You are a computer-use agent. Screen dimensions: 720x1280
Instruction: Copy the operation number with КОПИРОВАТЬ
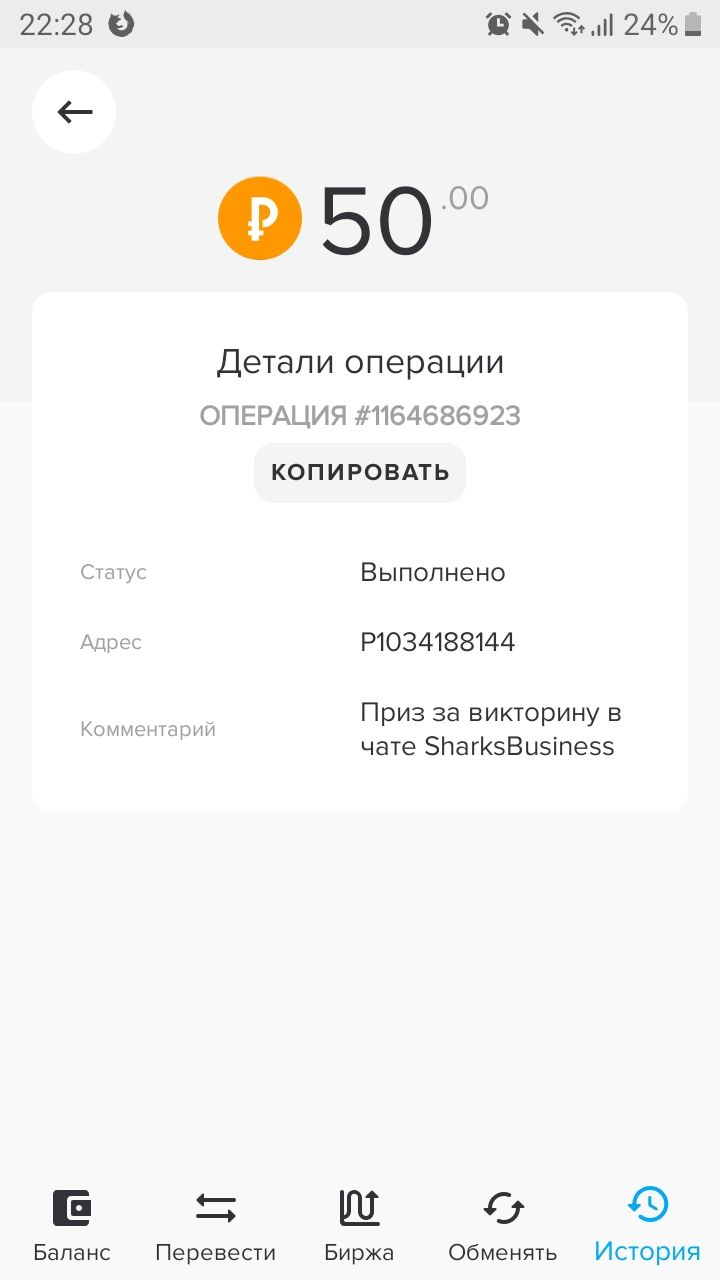pyautogui.click(x=360, y=473)
